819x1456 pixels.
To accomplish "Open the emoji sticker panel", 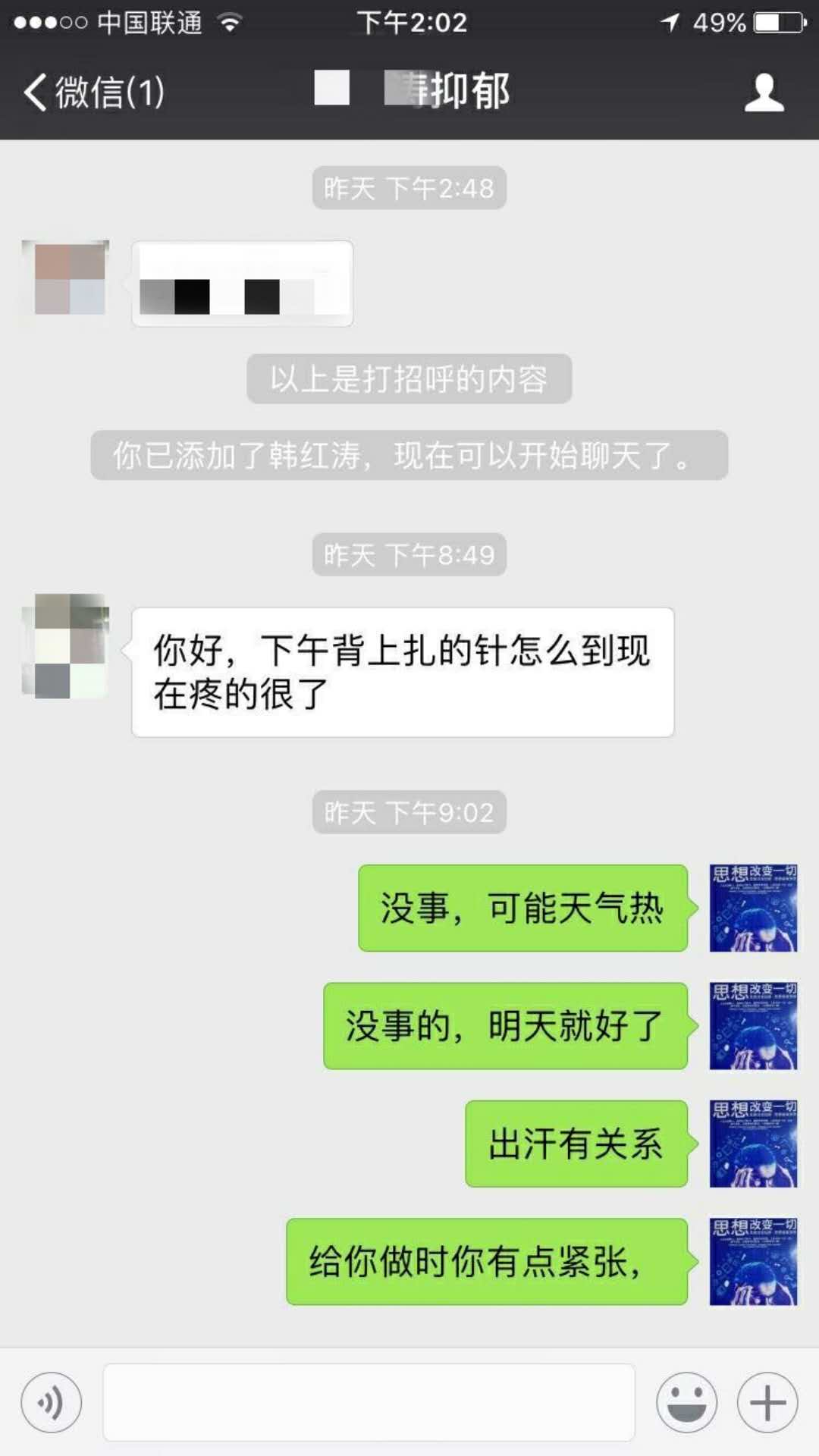I will click(686, 1402).
